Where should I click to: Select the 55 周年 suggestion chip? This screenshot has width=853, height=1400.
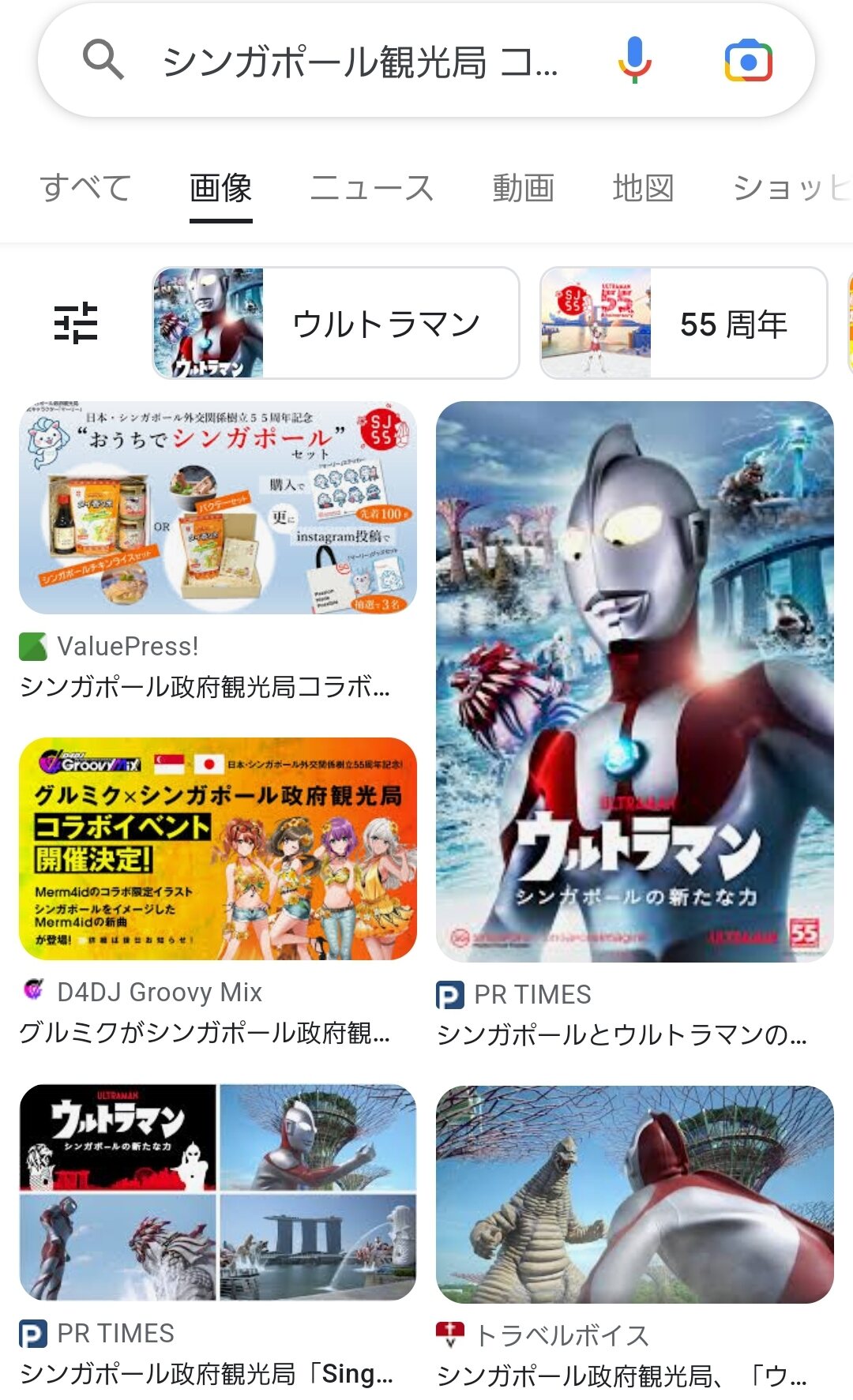click(683, 323)
